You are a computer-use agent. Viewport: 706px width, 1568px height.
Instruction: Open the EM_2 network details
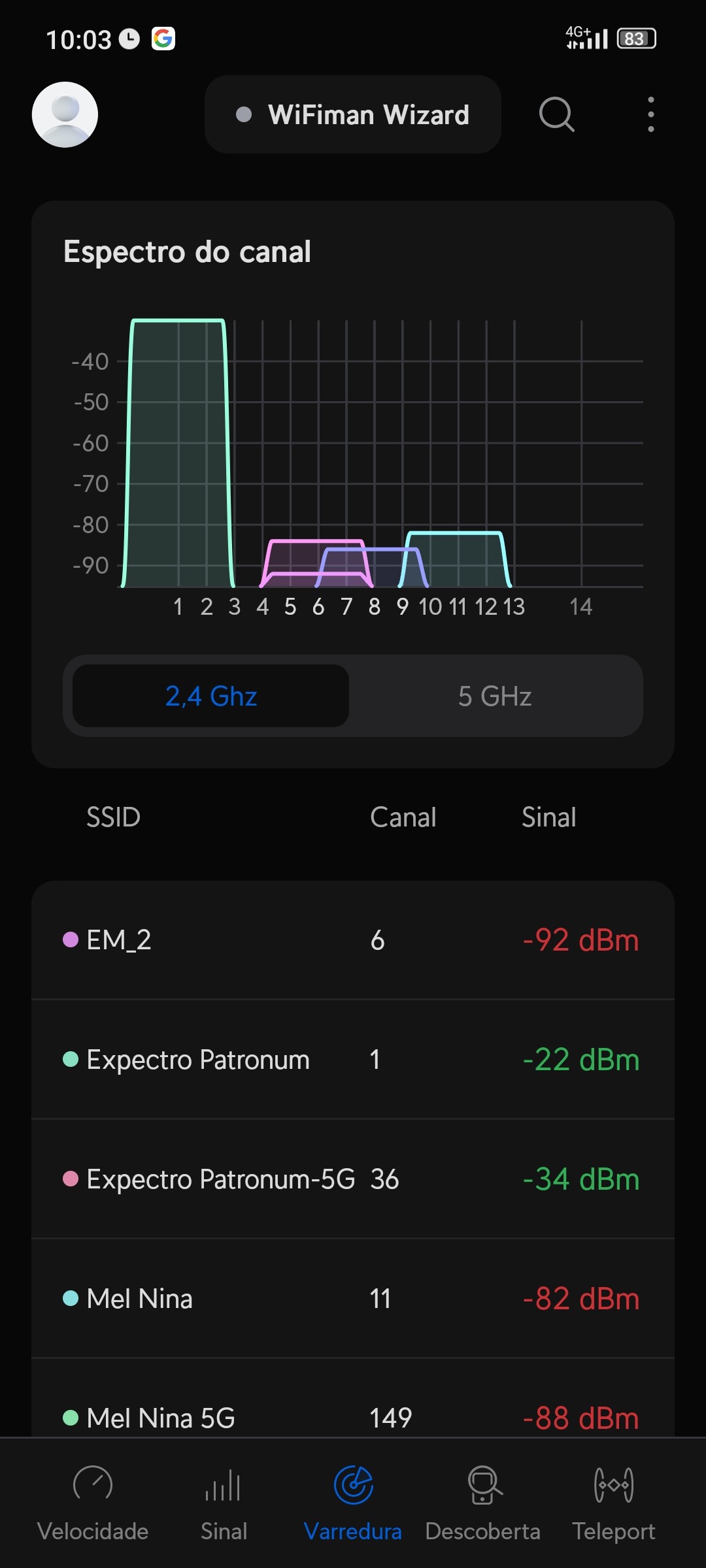(352, 940)
